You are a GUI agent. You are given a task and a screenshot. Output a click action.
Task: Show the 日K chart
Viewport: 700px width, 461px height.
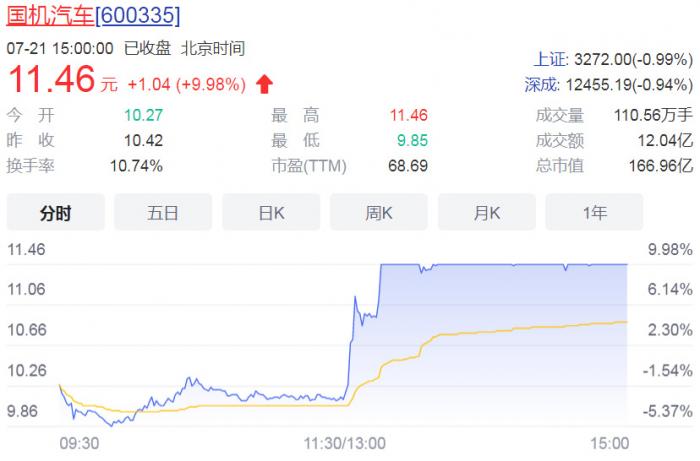[x=270, y=212]
